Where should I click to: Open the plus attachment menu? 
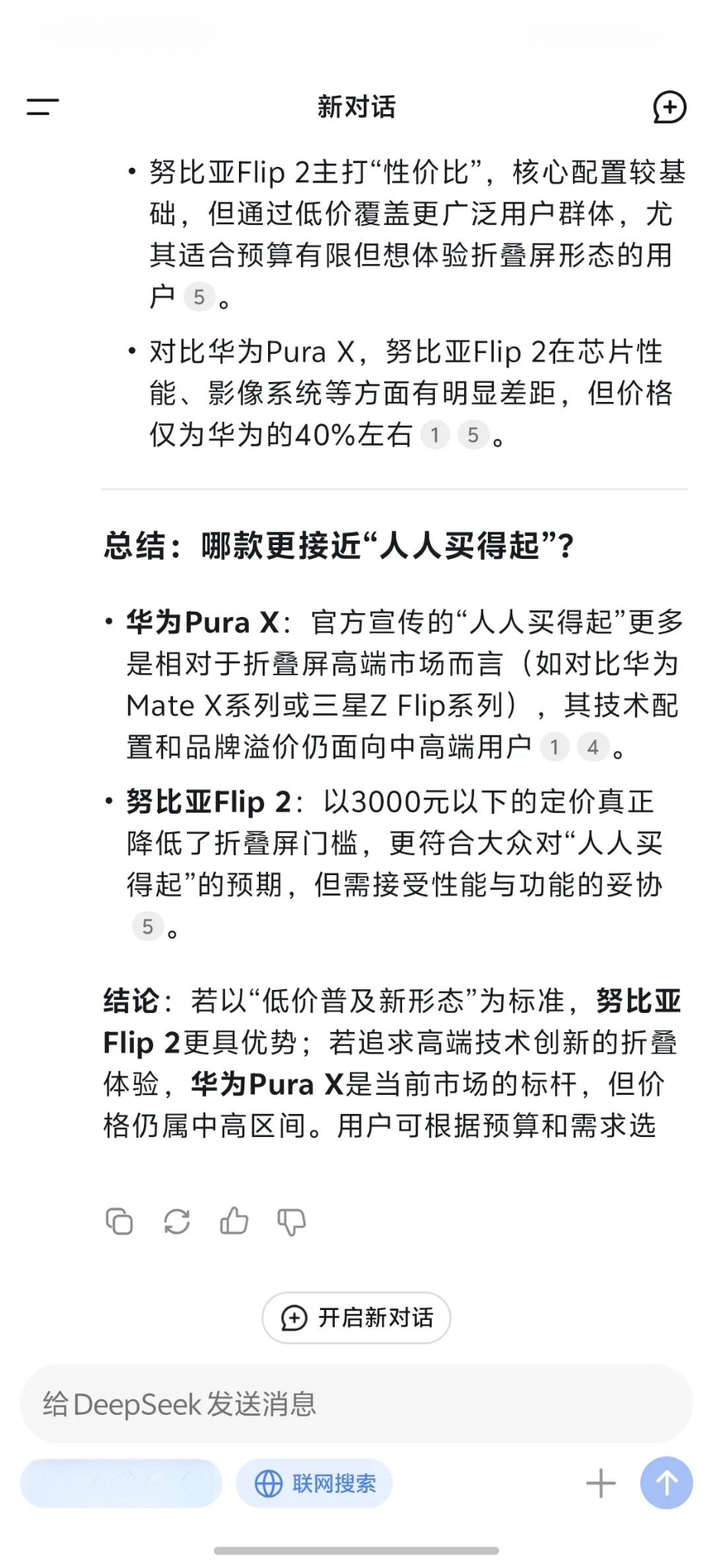(600, 1484)
